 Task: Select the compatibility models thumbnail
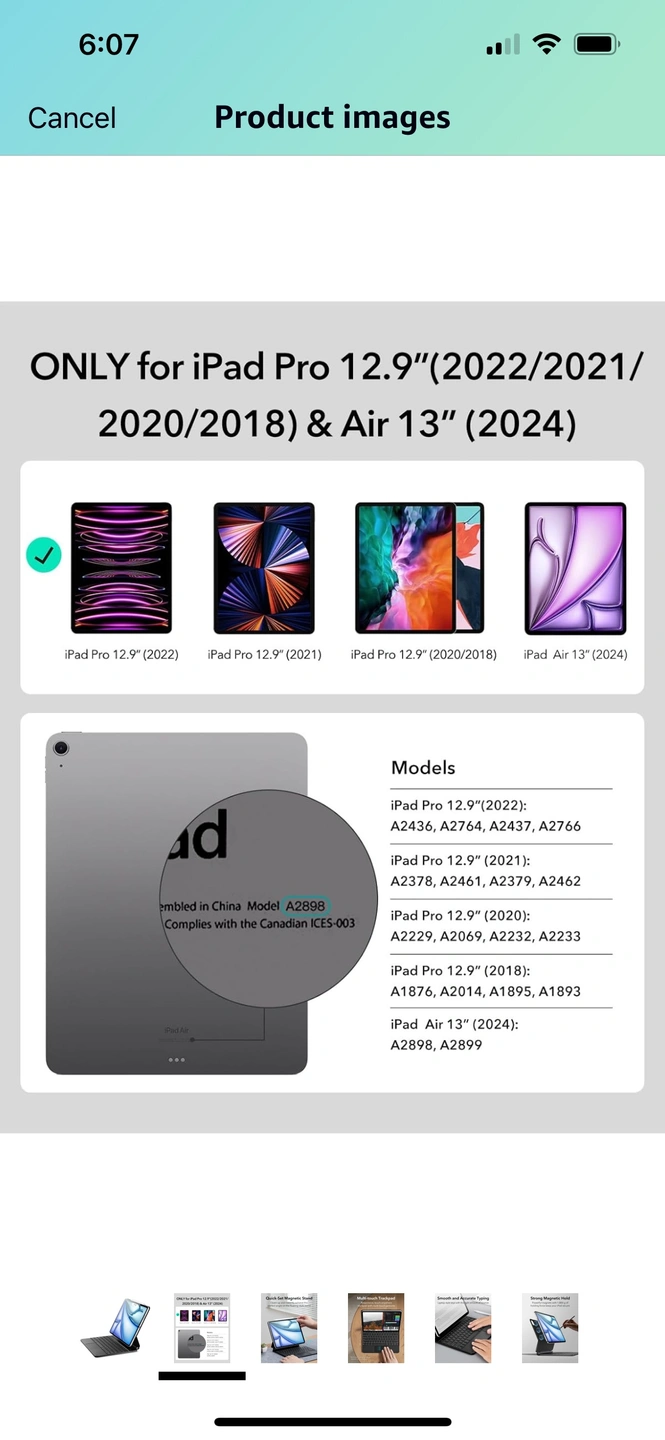202,1327
